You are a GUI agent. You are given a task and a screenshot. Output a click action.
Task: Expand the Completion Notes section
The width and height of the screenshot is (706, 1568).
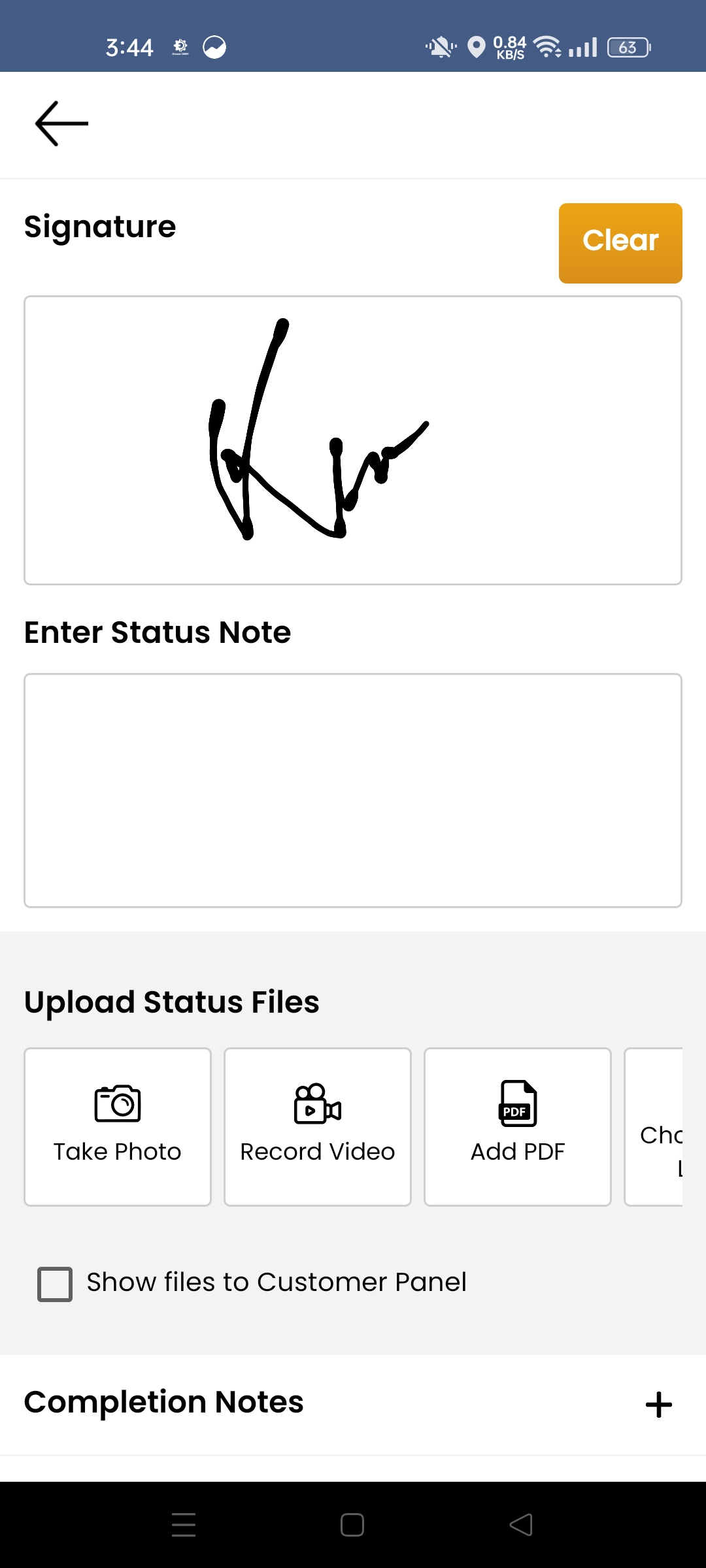pyautogui.click(x=658, y=1405)
